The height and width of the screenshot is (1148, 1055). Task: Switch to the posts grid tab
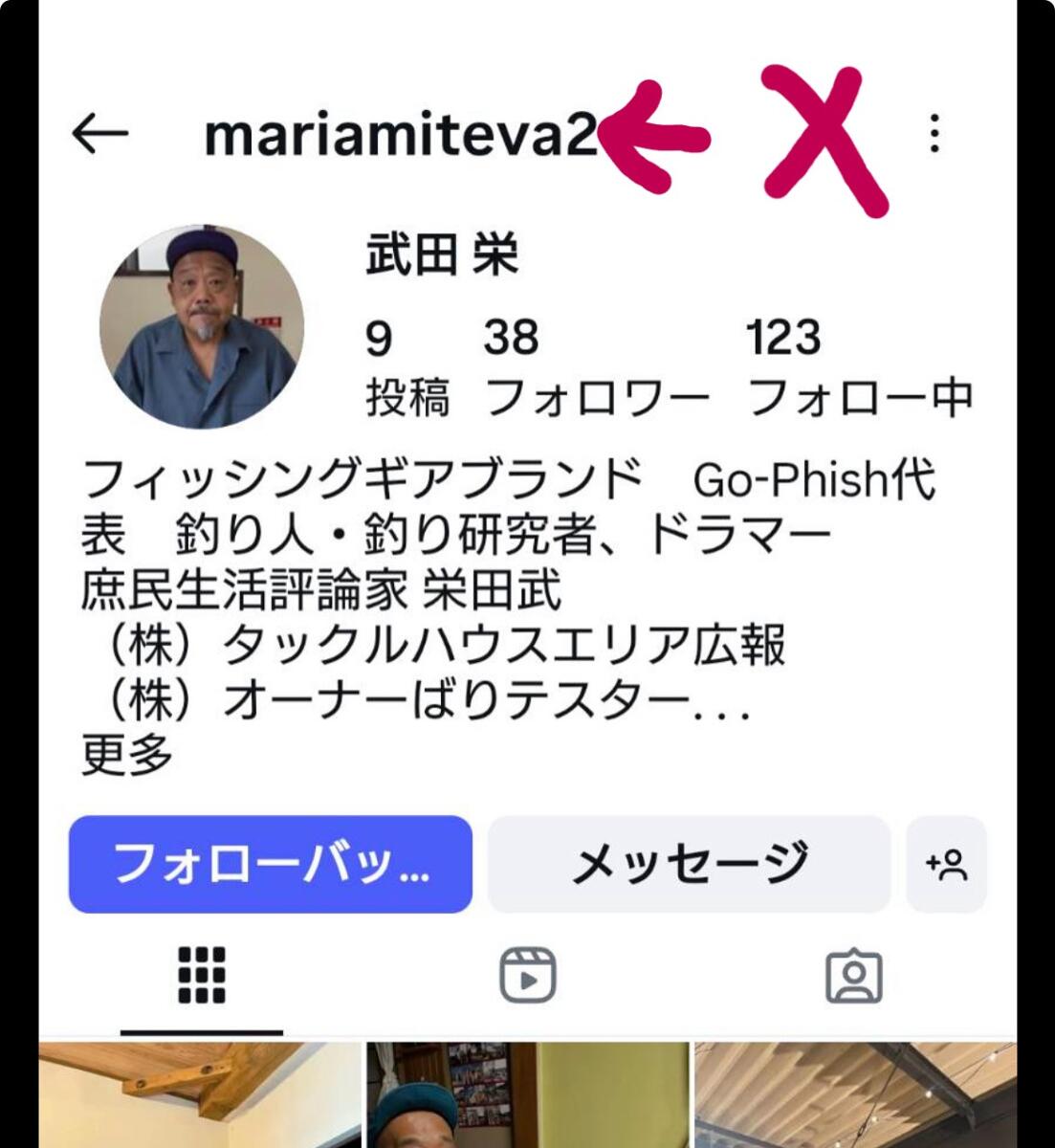click(202, 976)
